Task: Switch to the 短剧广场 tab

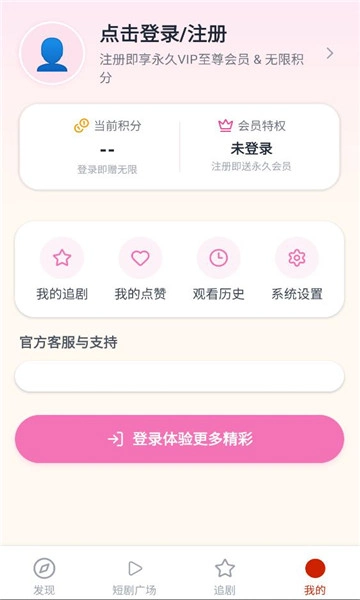Action: [134, 577]
